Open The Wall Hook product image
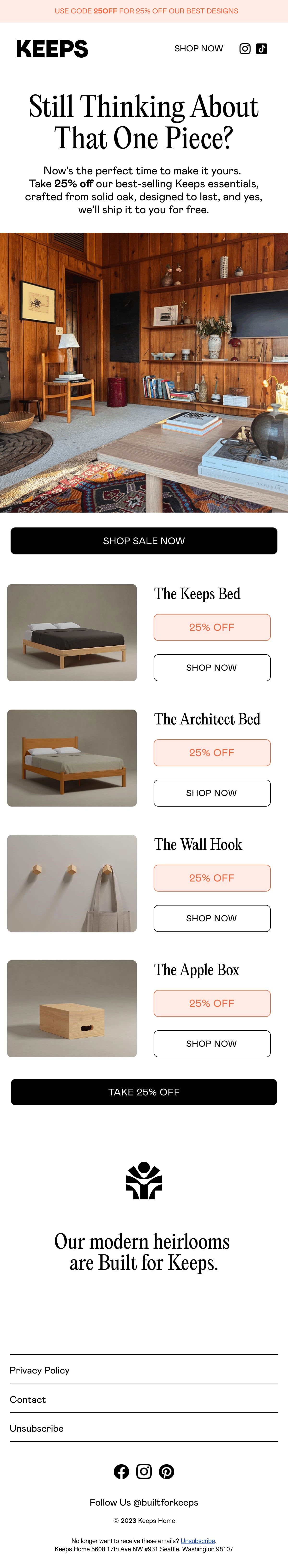Viewport: 288px width, 1568px height. click(x=72, y=883)
